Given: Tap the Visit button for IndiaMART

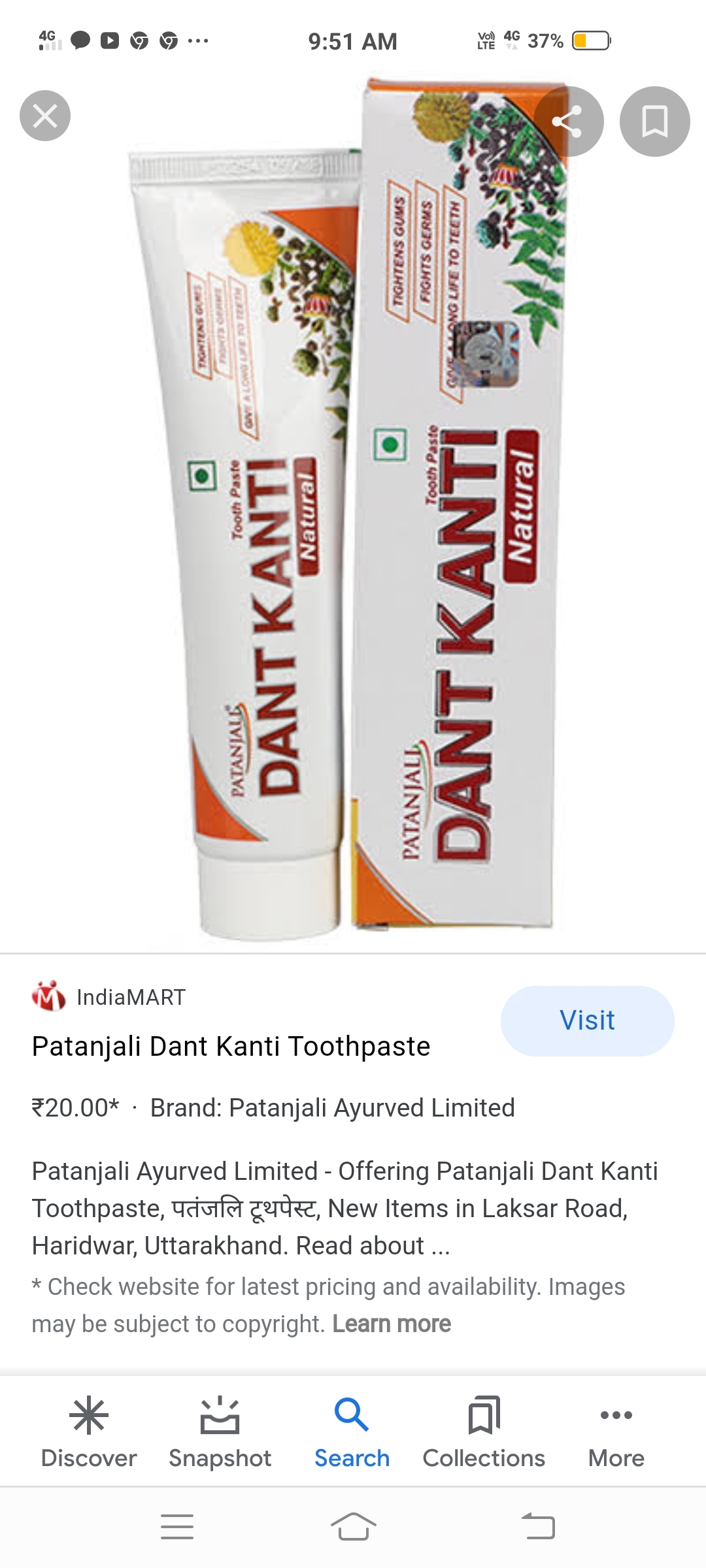Looking at the screenshot, I should tap(587, 1021).
